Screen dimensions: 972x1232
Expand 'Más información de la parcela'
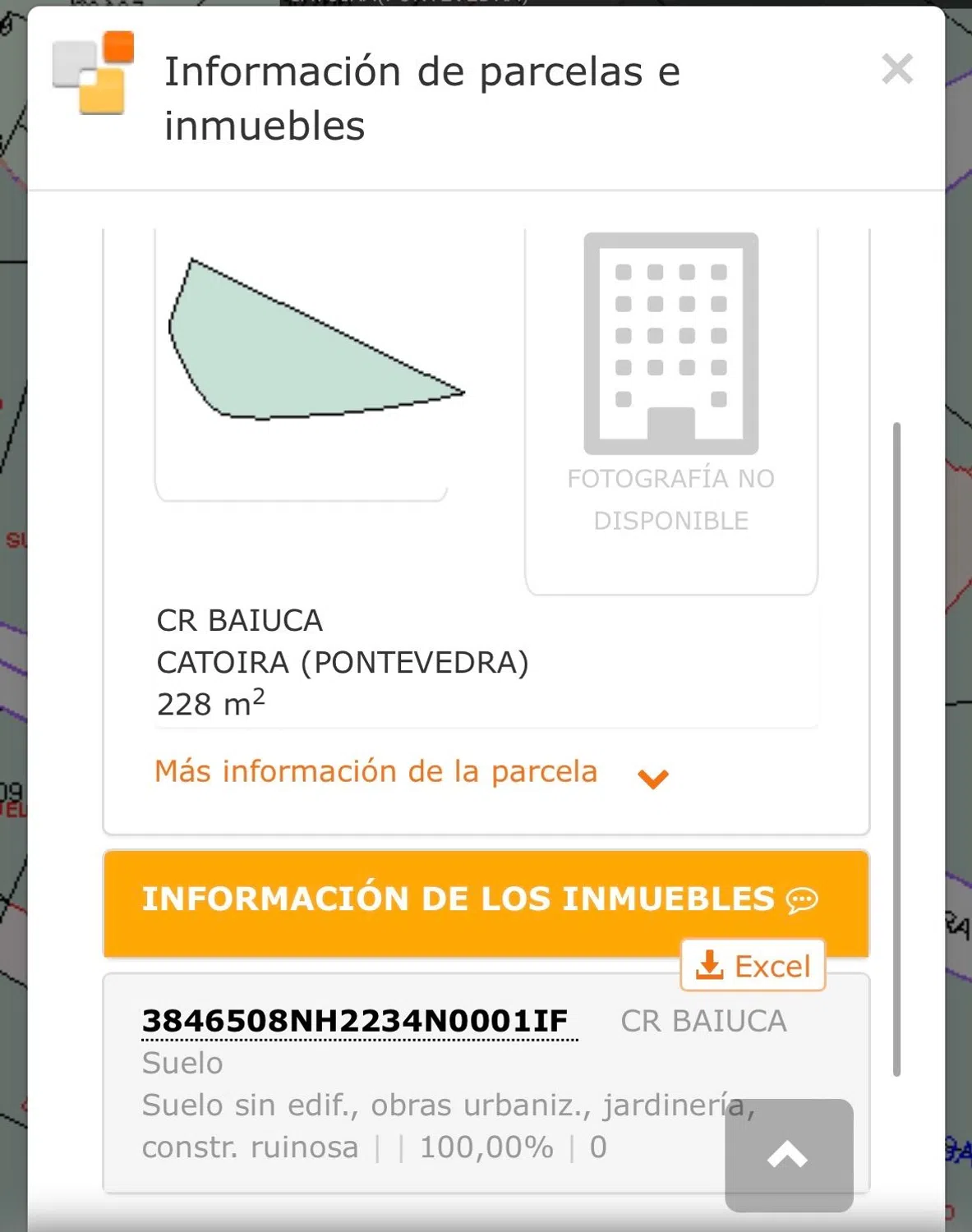(411, 773)
